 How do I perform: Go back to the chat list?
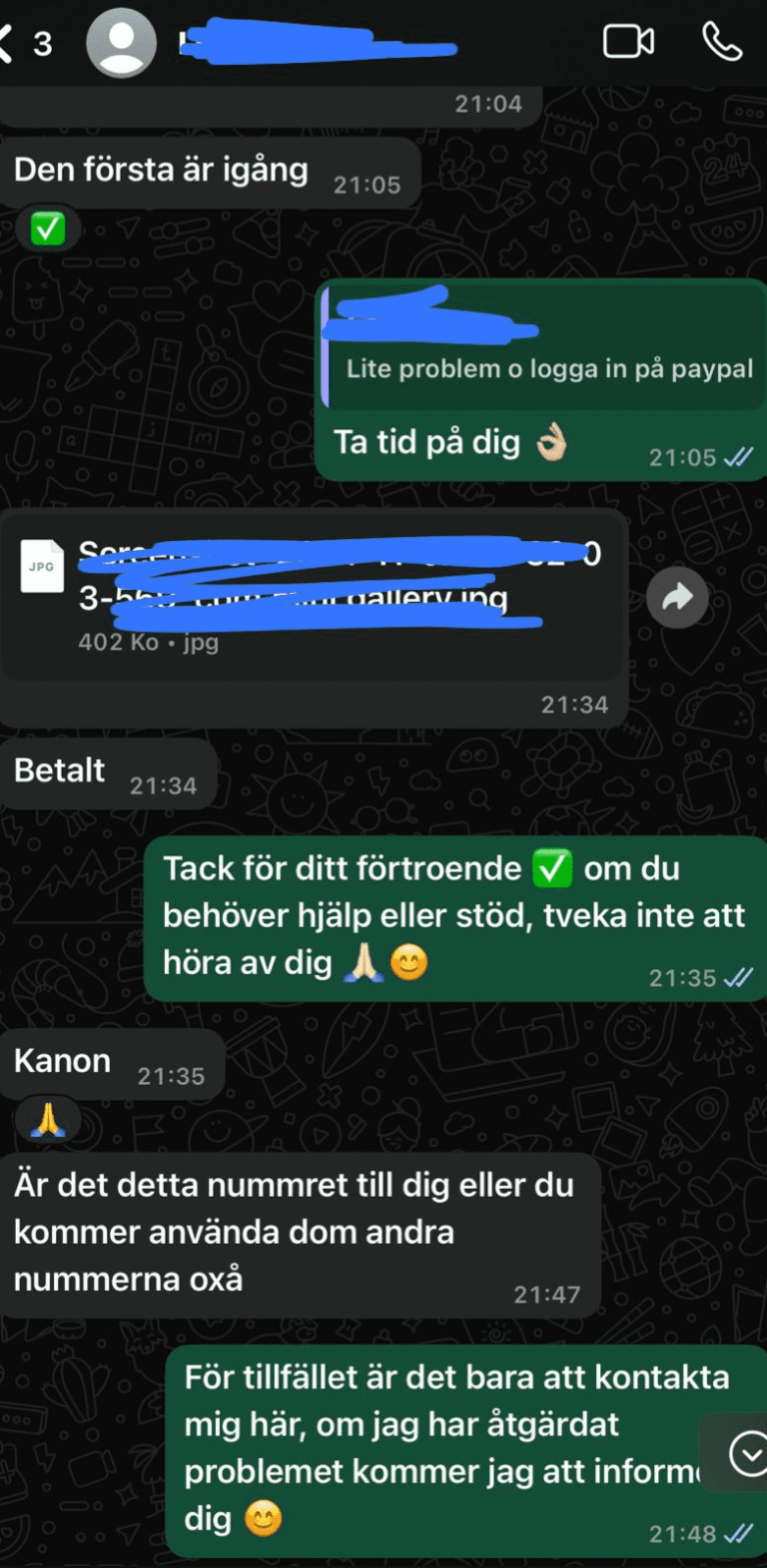click(x=22, y=44)
